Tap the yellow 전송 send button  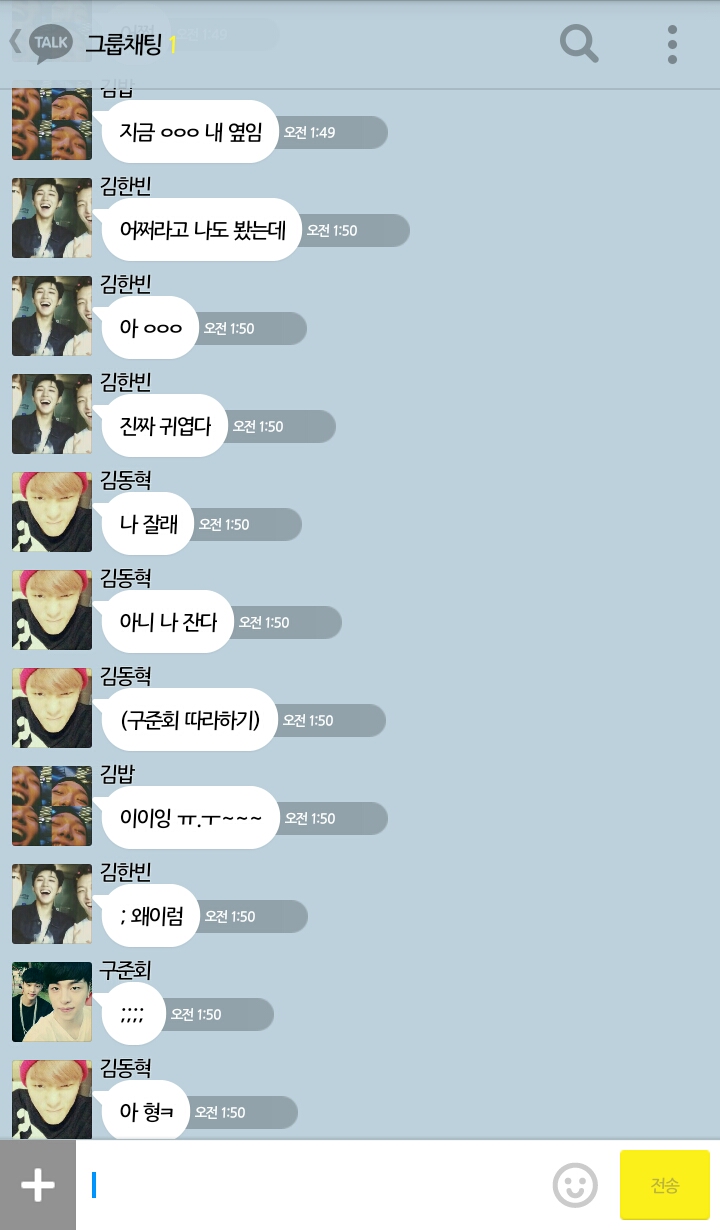click(665, 1185)
